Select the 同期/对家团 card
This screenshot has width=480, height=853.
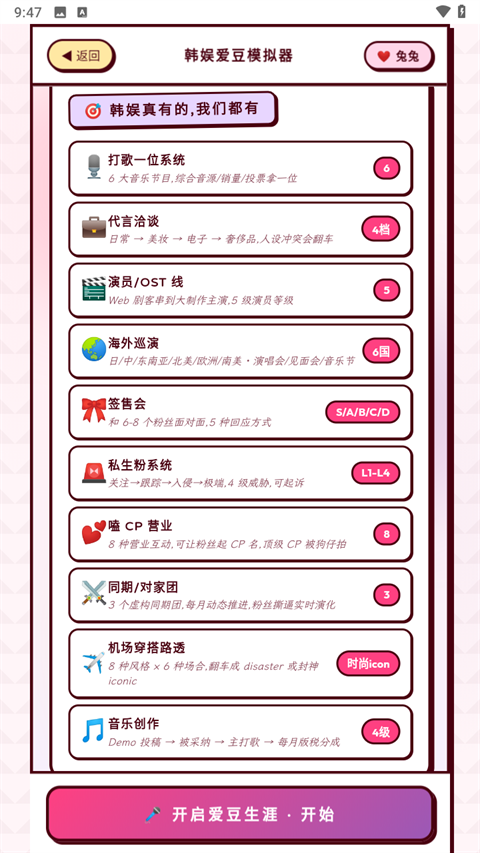[x=240, y=595]
